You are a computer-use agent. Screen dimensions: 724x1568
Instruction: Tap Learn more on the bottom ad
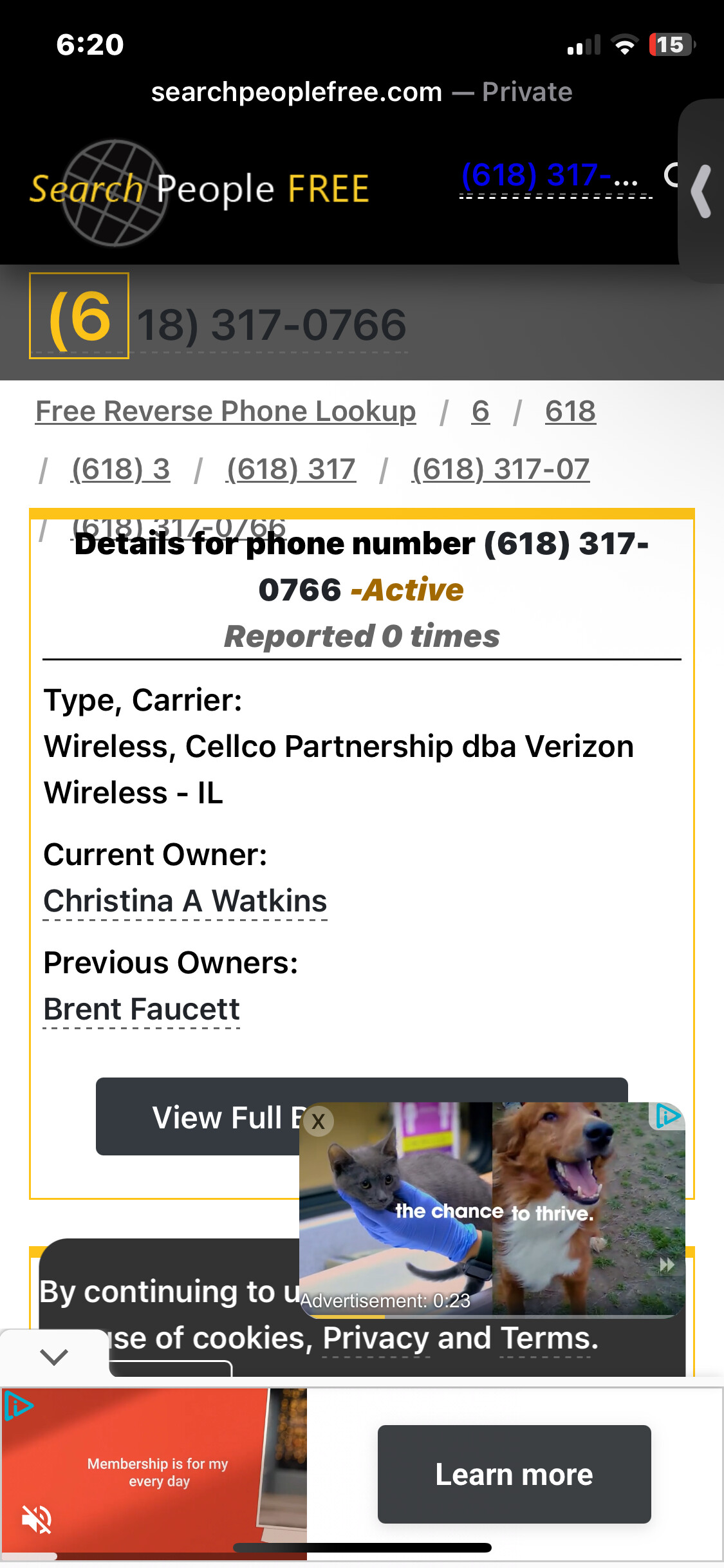point(514,1475)
